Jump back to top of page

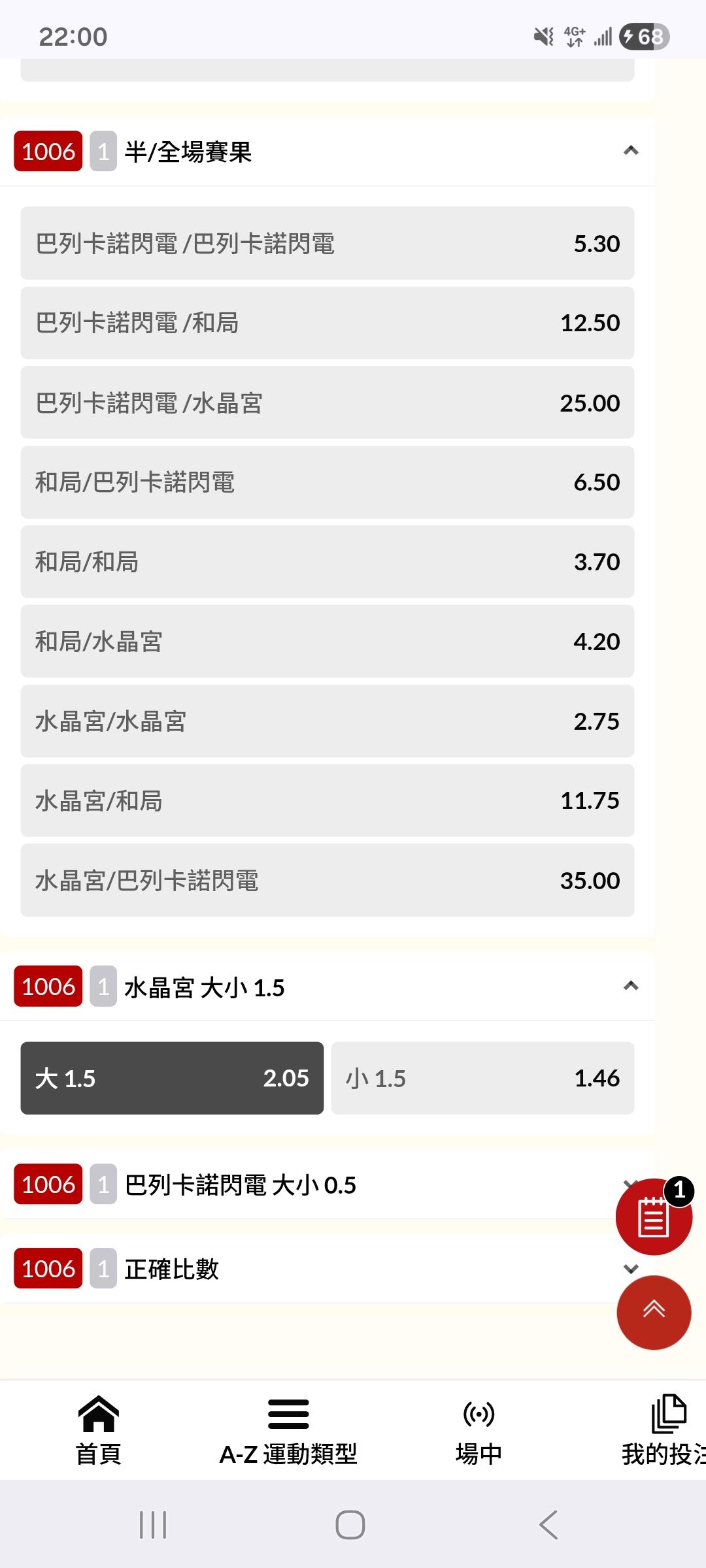click(654, 1312)
